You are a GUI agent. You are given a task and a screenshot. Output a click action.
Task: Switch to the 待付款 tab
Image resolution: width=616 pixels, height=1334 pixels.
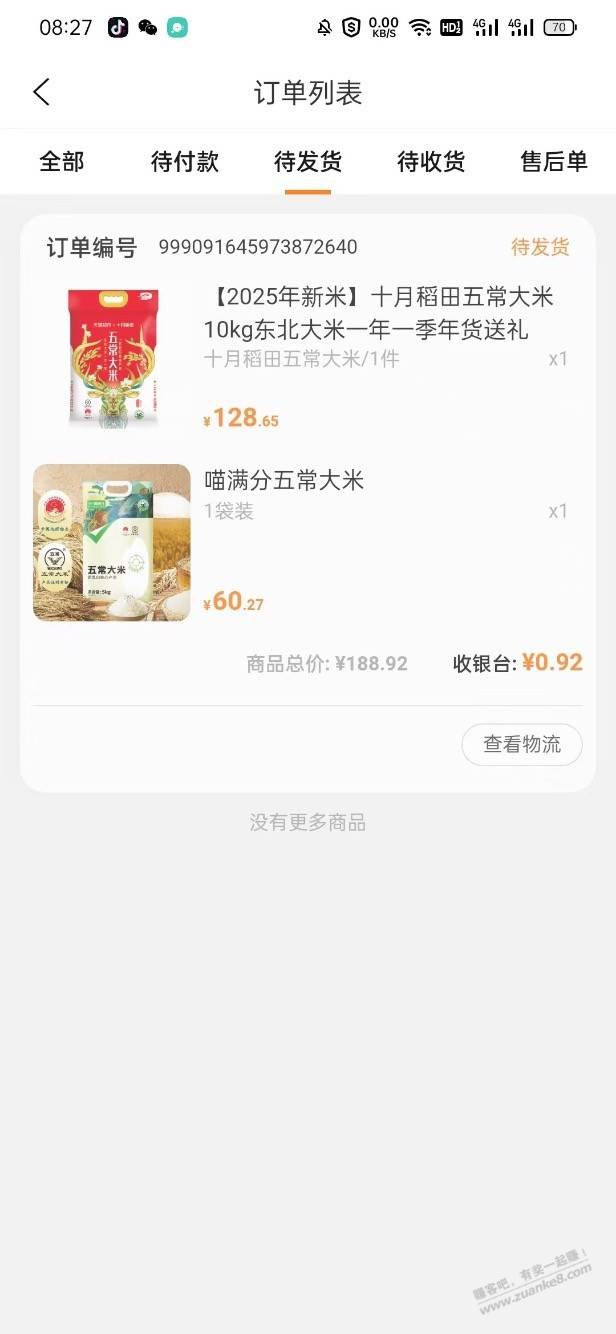pyautogui.click(x=185, y=162)
